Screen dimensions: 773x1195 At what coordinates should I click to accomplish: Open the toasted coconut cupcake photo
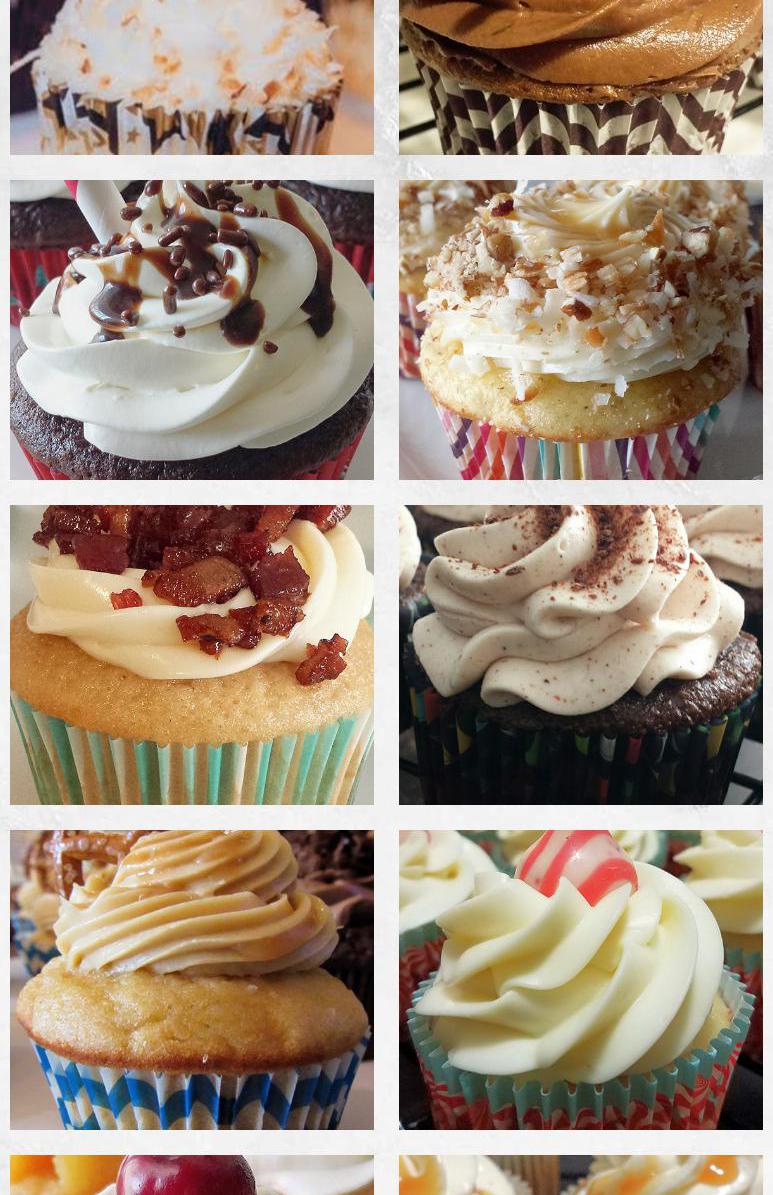tap(191, 77)
